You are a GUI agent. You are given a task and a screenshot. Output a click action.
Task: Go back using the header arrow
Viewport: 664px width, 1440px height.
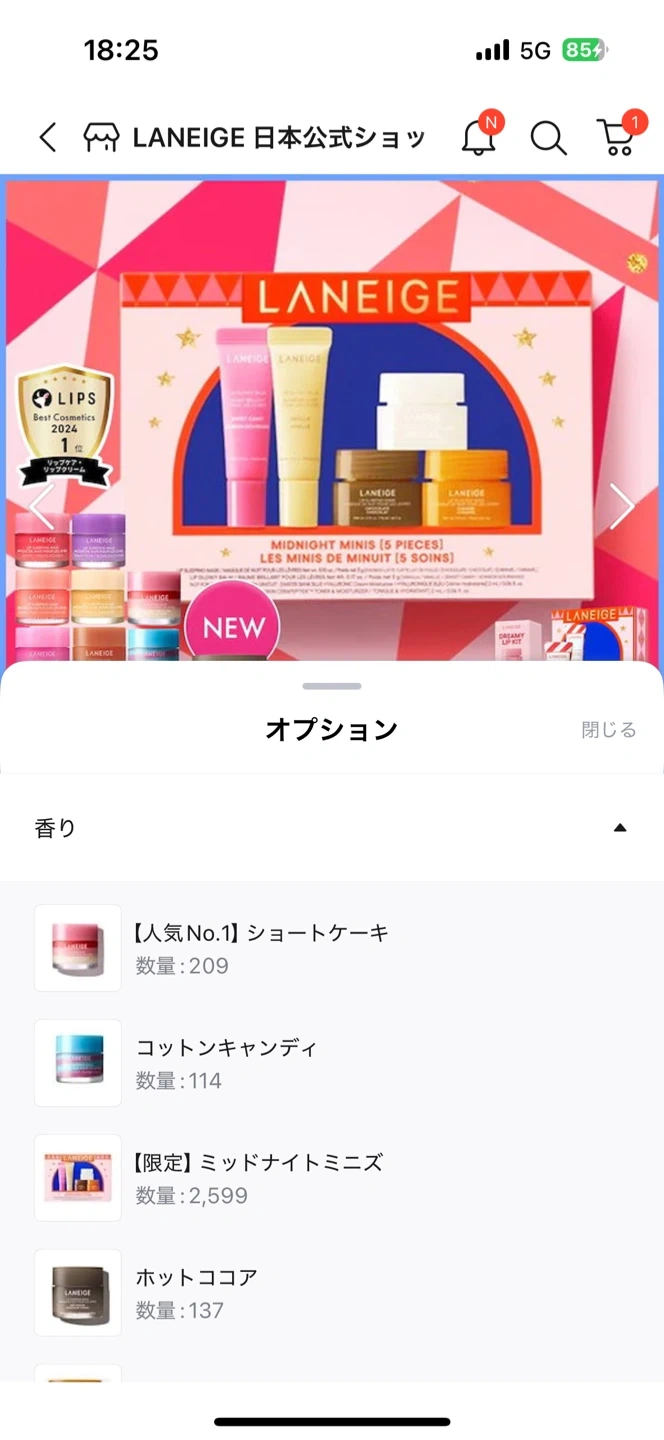[x=47, y=138]
